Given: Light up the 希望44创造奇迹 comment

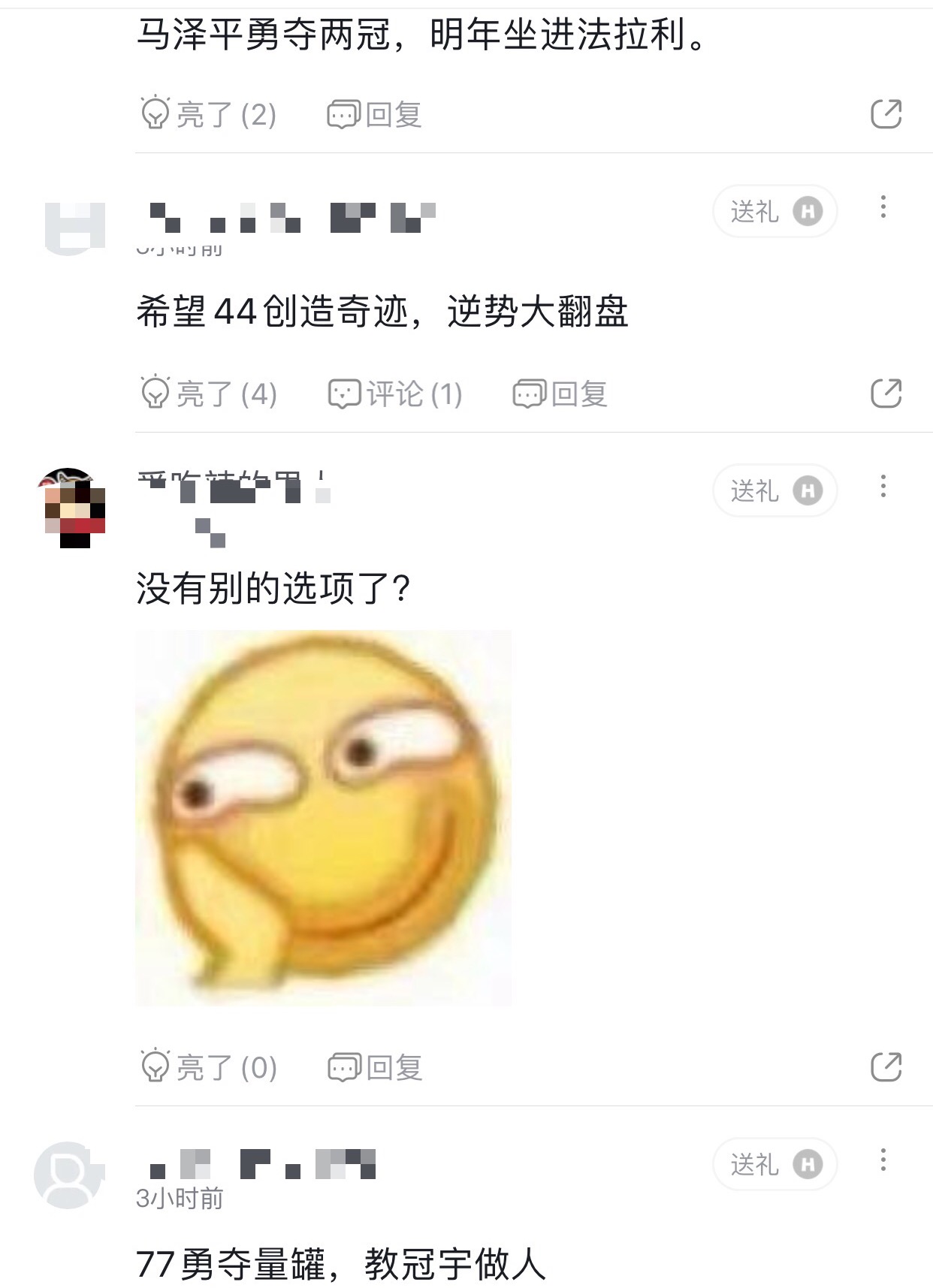Looking at the screenshot, I should pyautogui.click(x=209, y=394).
